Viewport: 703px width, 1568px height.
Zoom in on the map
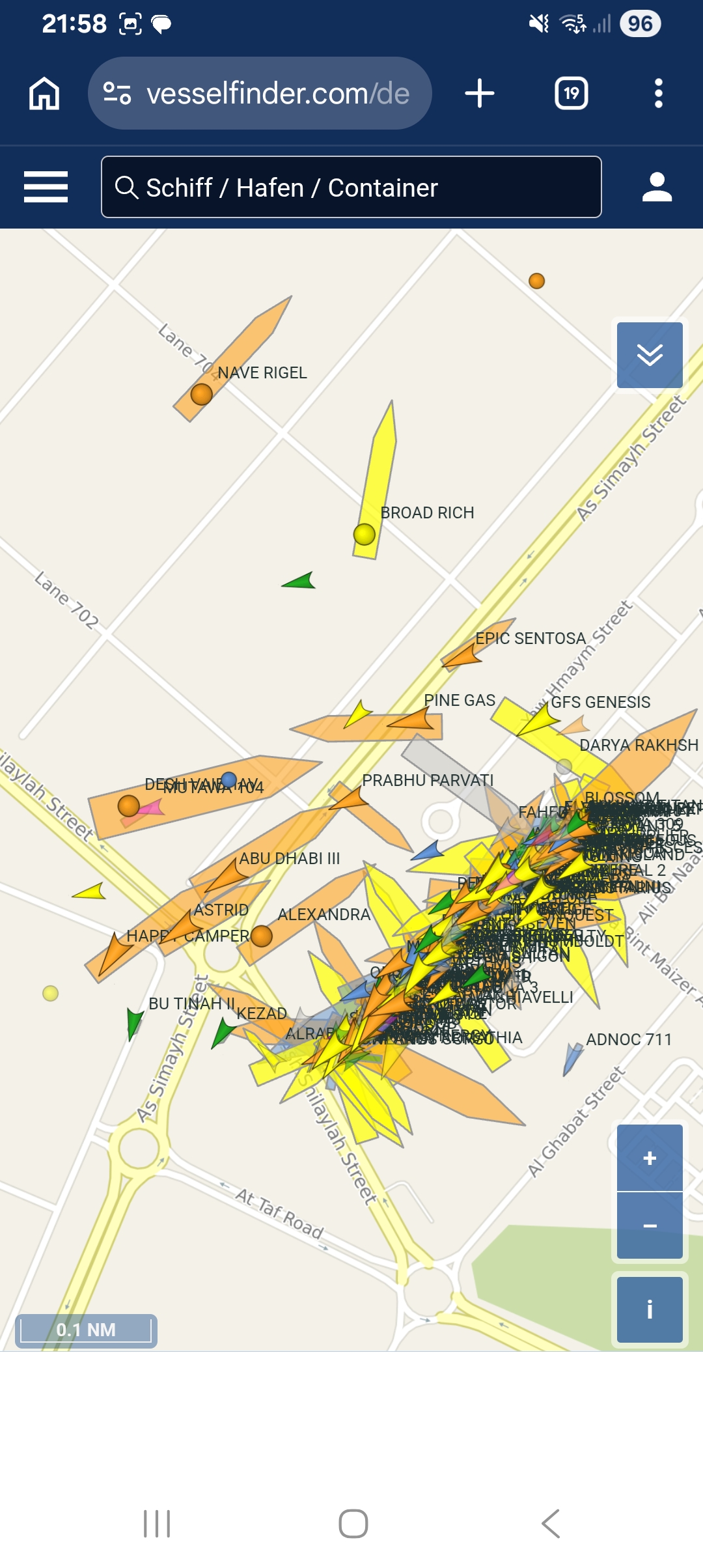click(x=650, y=1158)
